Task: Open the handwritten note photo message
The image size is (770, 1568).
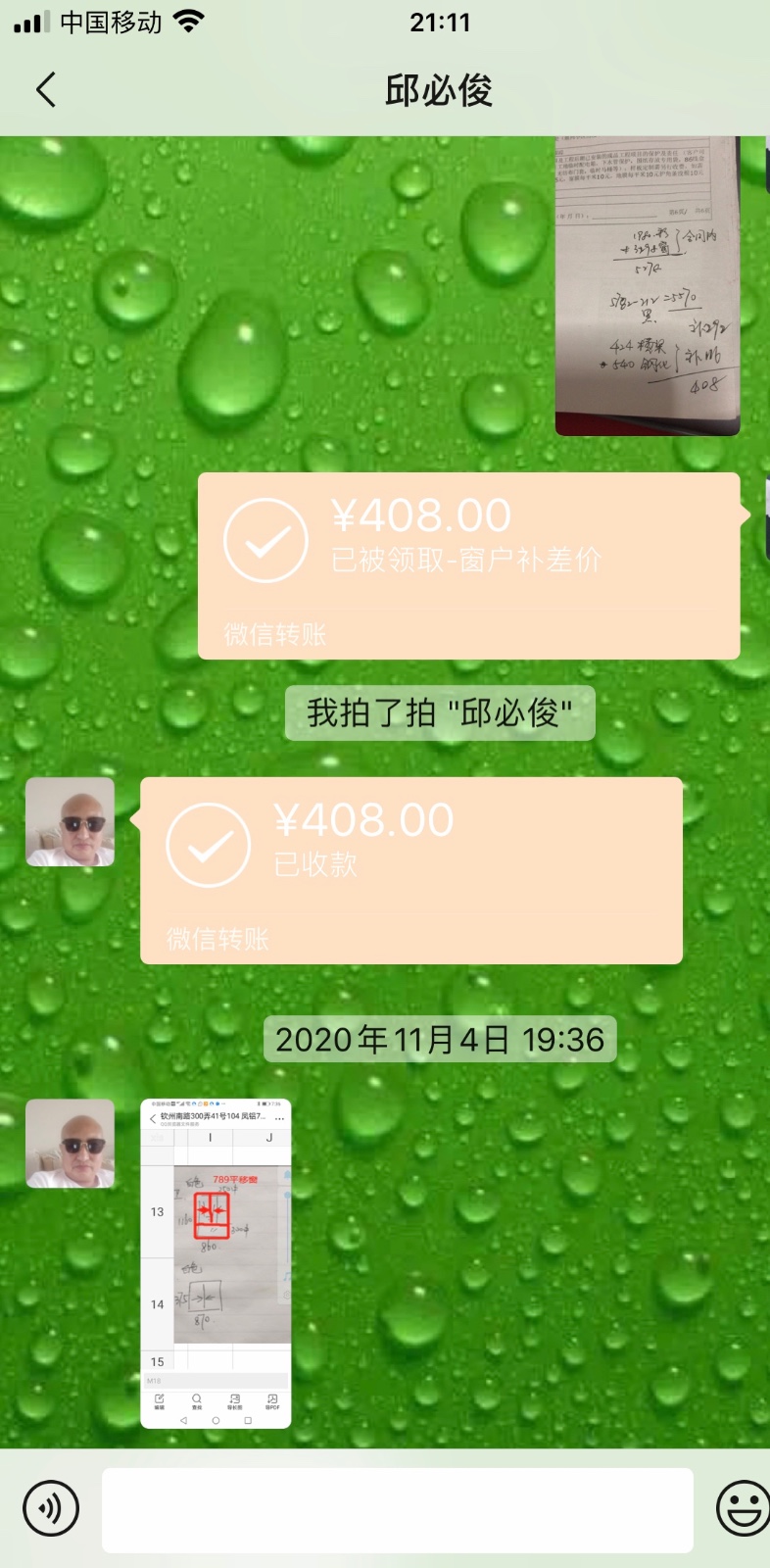Action: (647, 286)
